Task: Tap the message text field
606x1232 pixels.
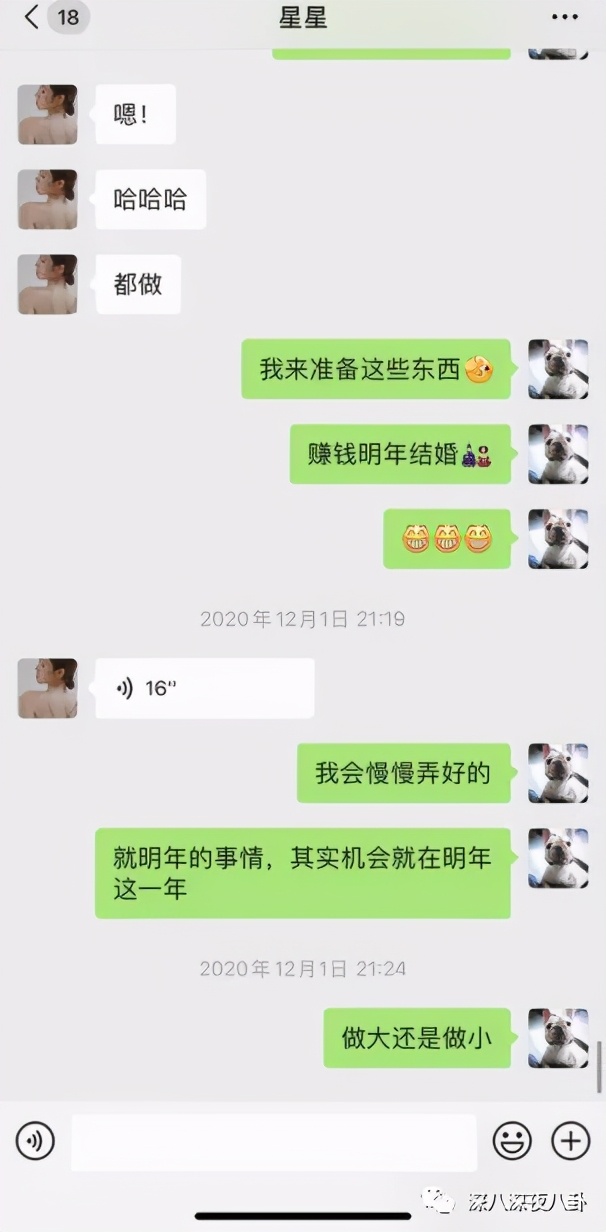Action: [x=274, y=1141]
